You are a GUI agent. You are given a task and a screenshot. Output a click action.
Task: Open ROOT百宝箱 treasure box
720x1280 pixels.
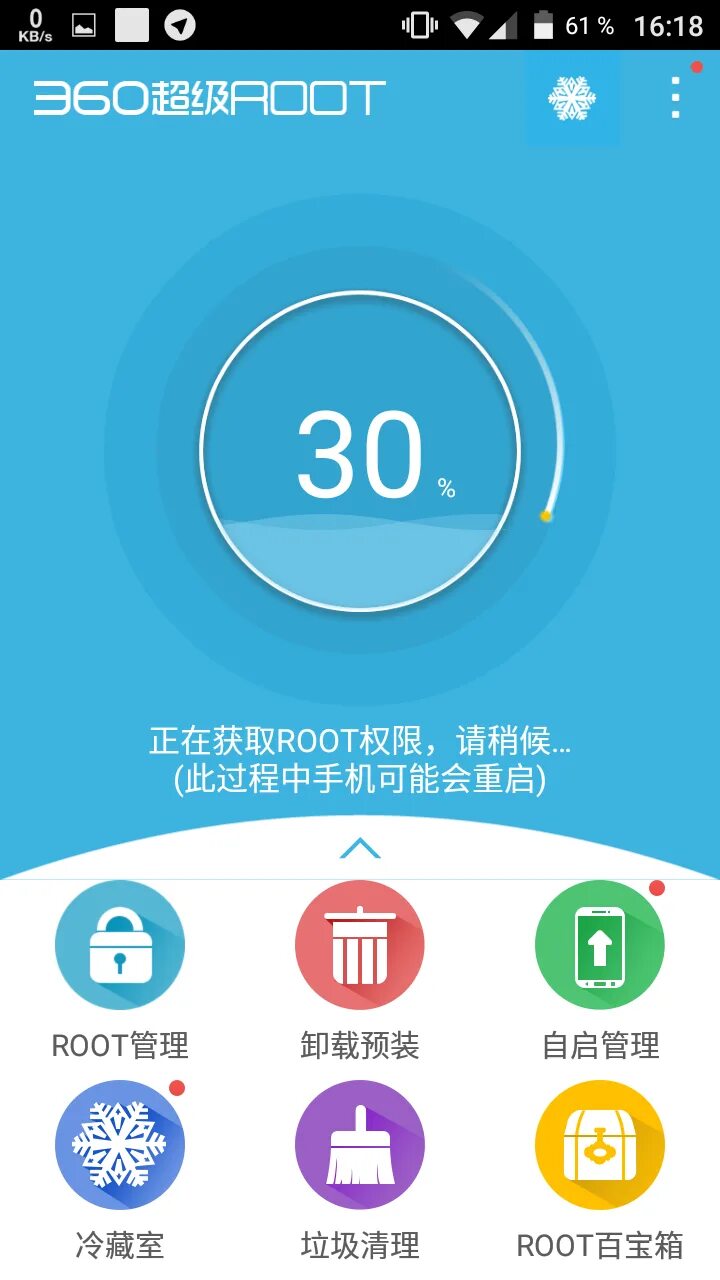pos(600,1146)
